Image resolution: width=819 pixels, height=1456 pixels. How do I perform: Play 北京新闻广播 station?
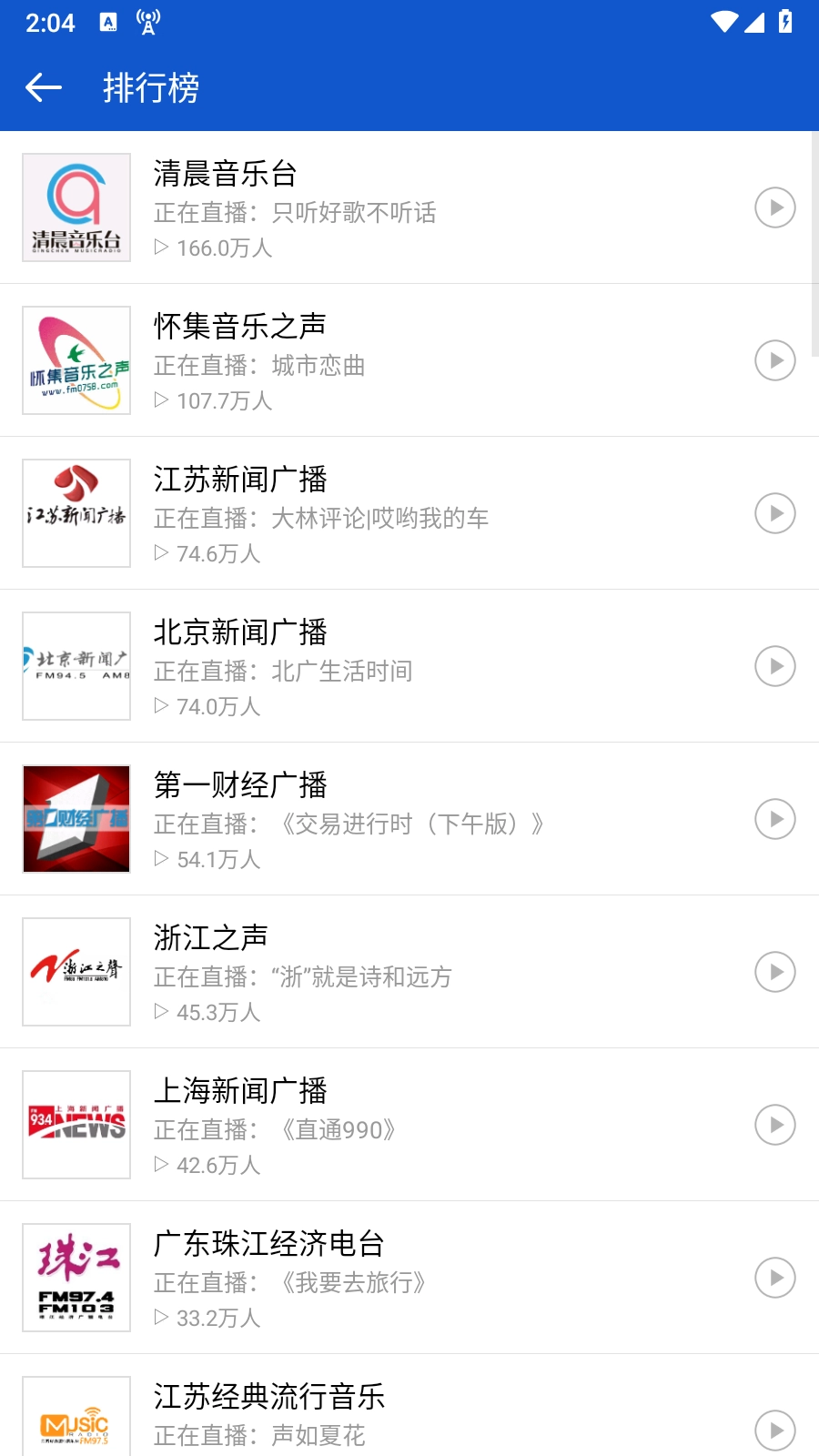pos(774,667)
